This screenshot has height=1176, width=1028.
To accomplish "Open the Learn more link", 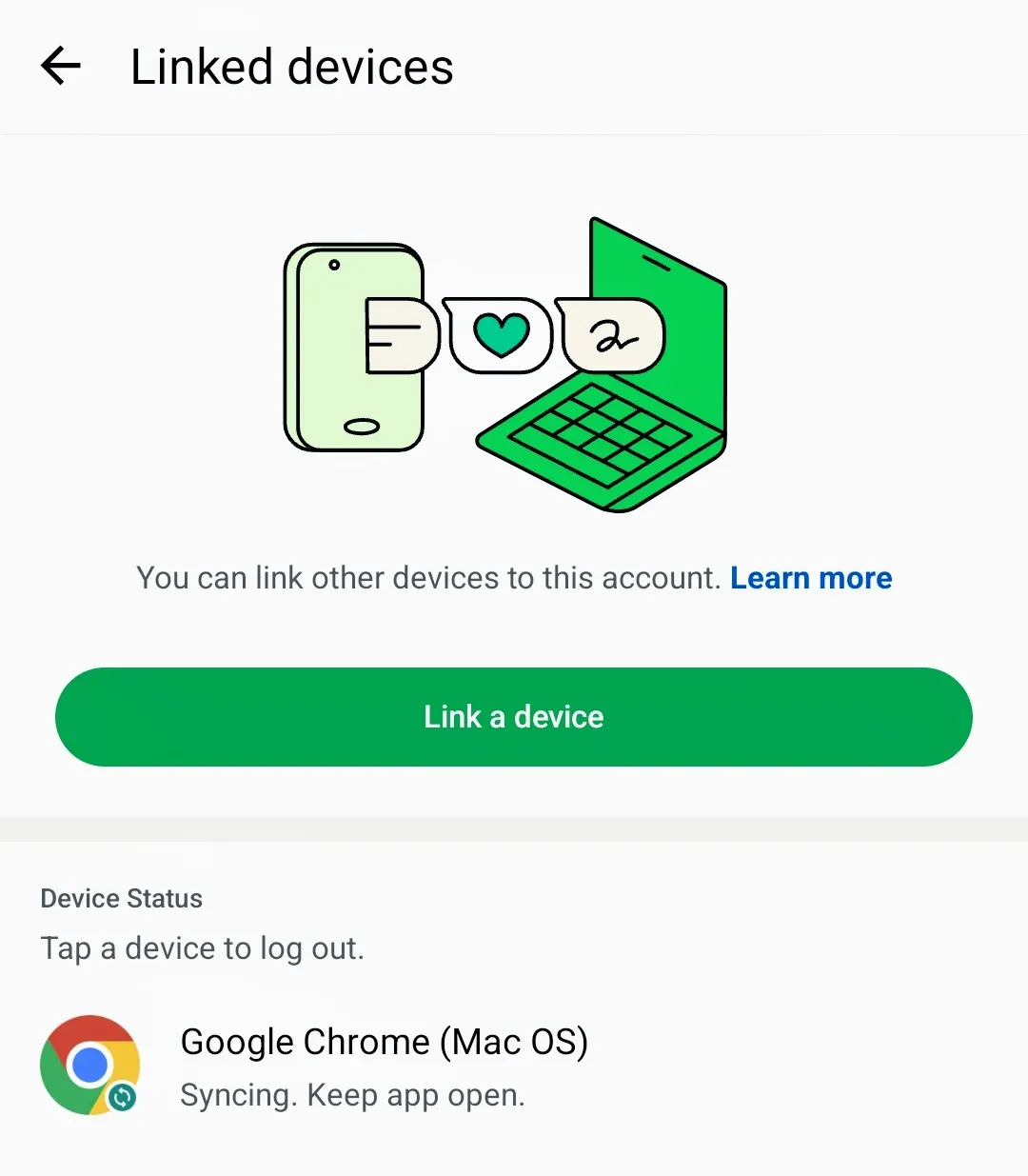I will pyautogui.click(x=810, y=578).
